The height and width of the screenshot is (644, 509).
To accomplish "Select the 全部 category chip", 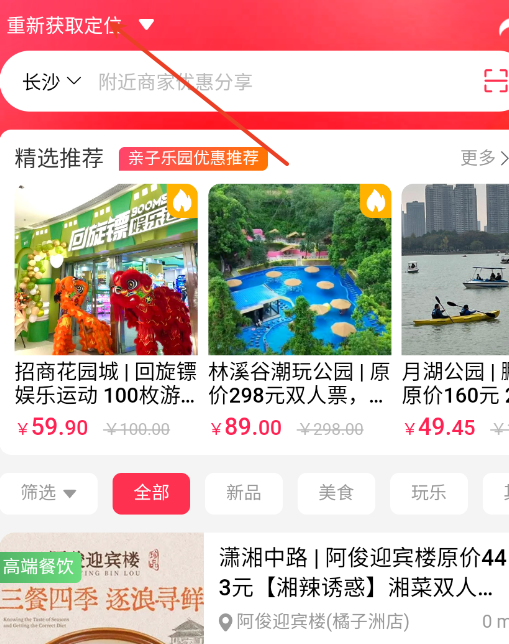I will click(x=151, y=493).
